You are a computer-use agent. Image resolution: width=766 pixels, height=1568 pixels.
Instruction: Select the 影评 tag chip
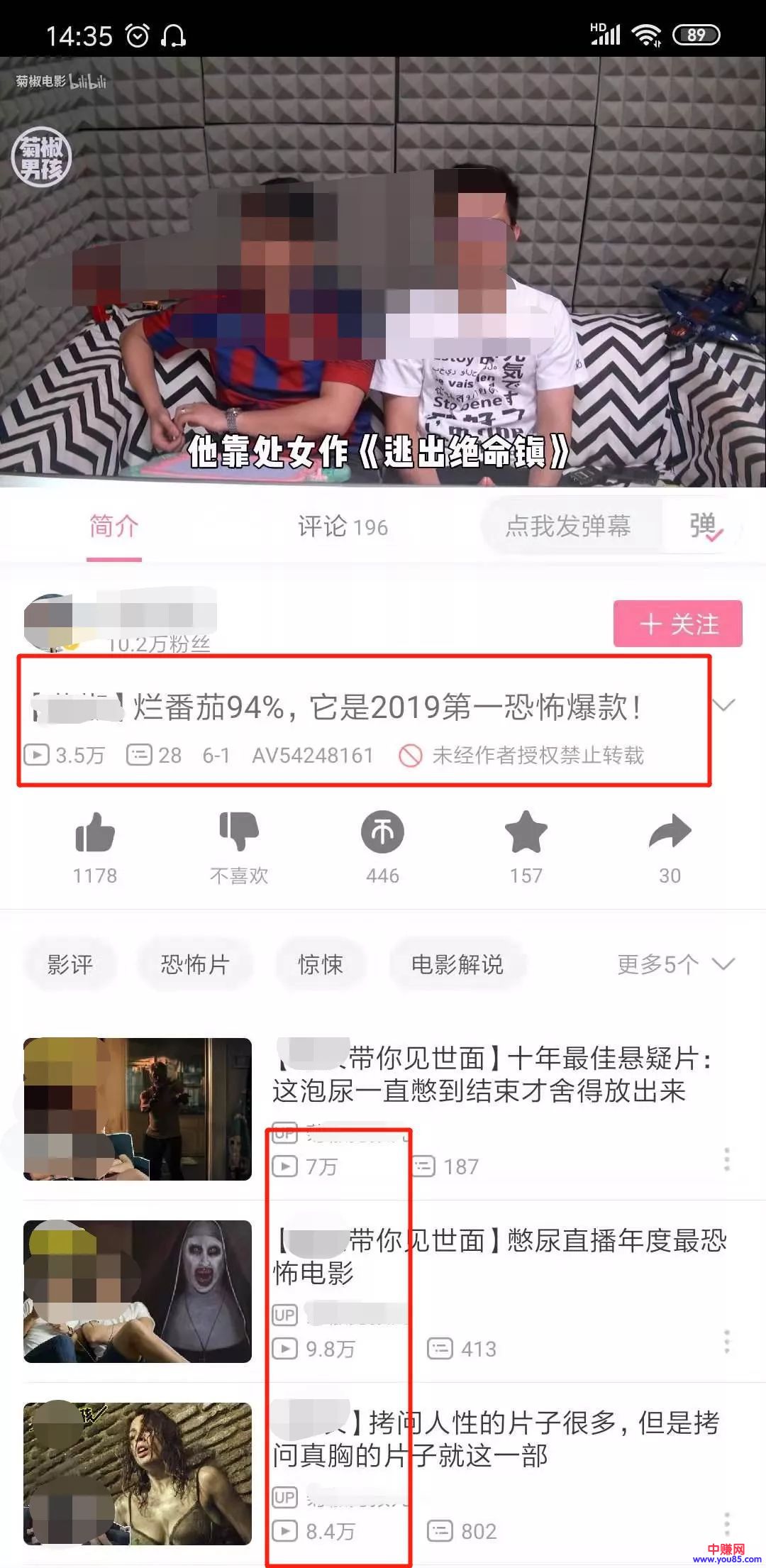[x=70, y=964]
